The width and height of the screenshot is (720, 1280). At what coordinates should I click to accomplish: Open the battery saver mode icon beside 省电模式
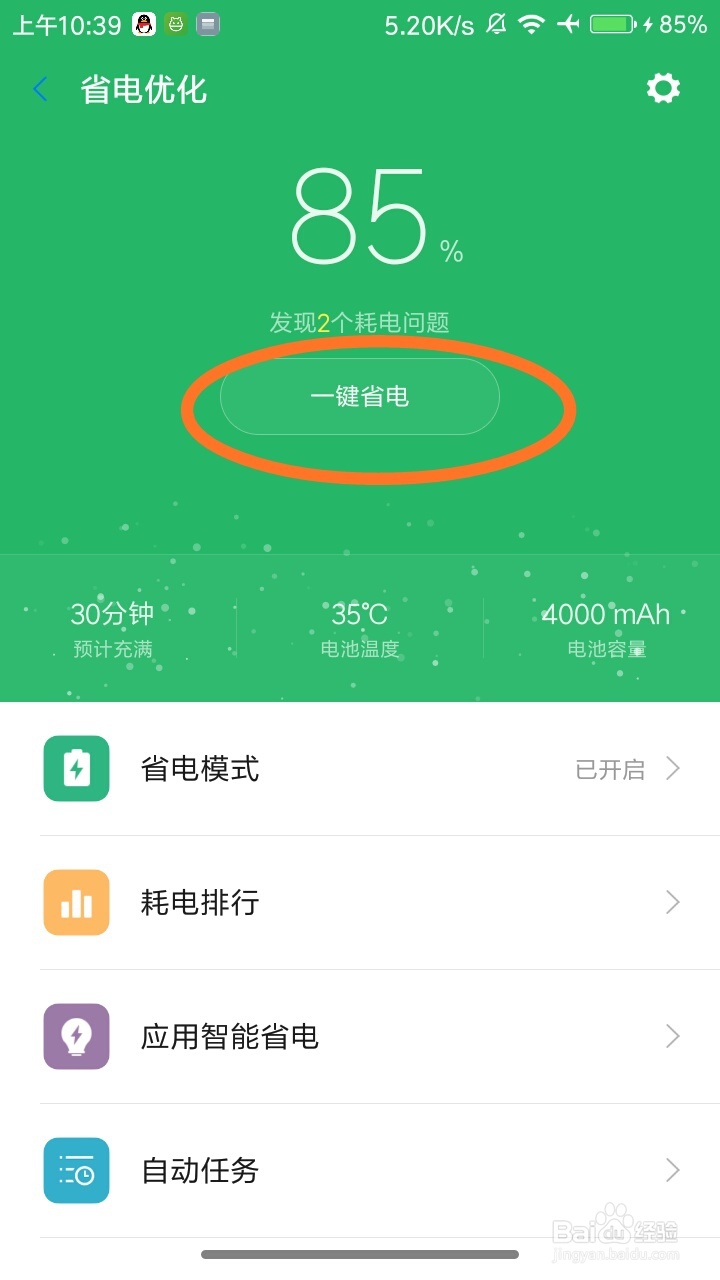tap(75, 769)
